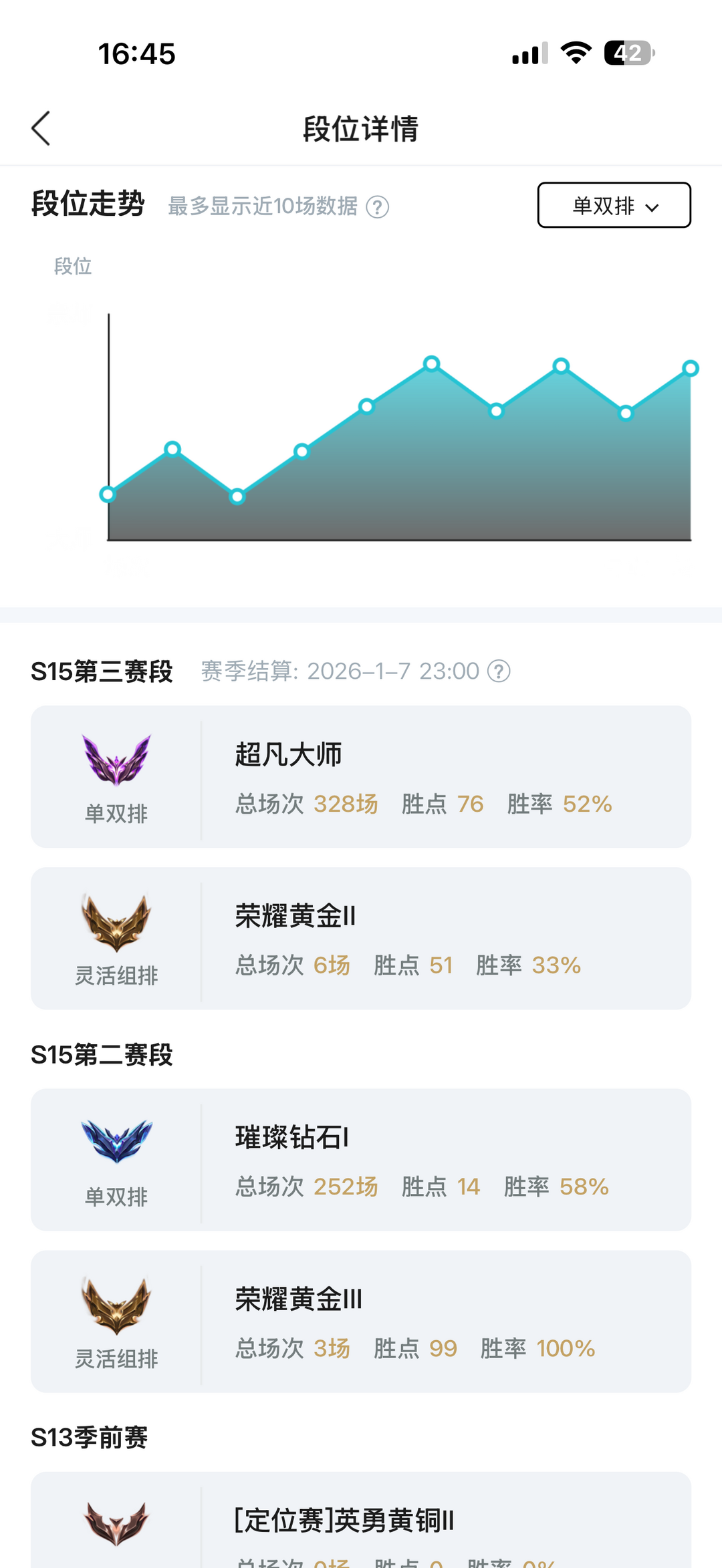Screen dimensions: 722x1568
Task: Open the 单双排 queue selector dropdown
Action: click(613, 205)
